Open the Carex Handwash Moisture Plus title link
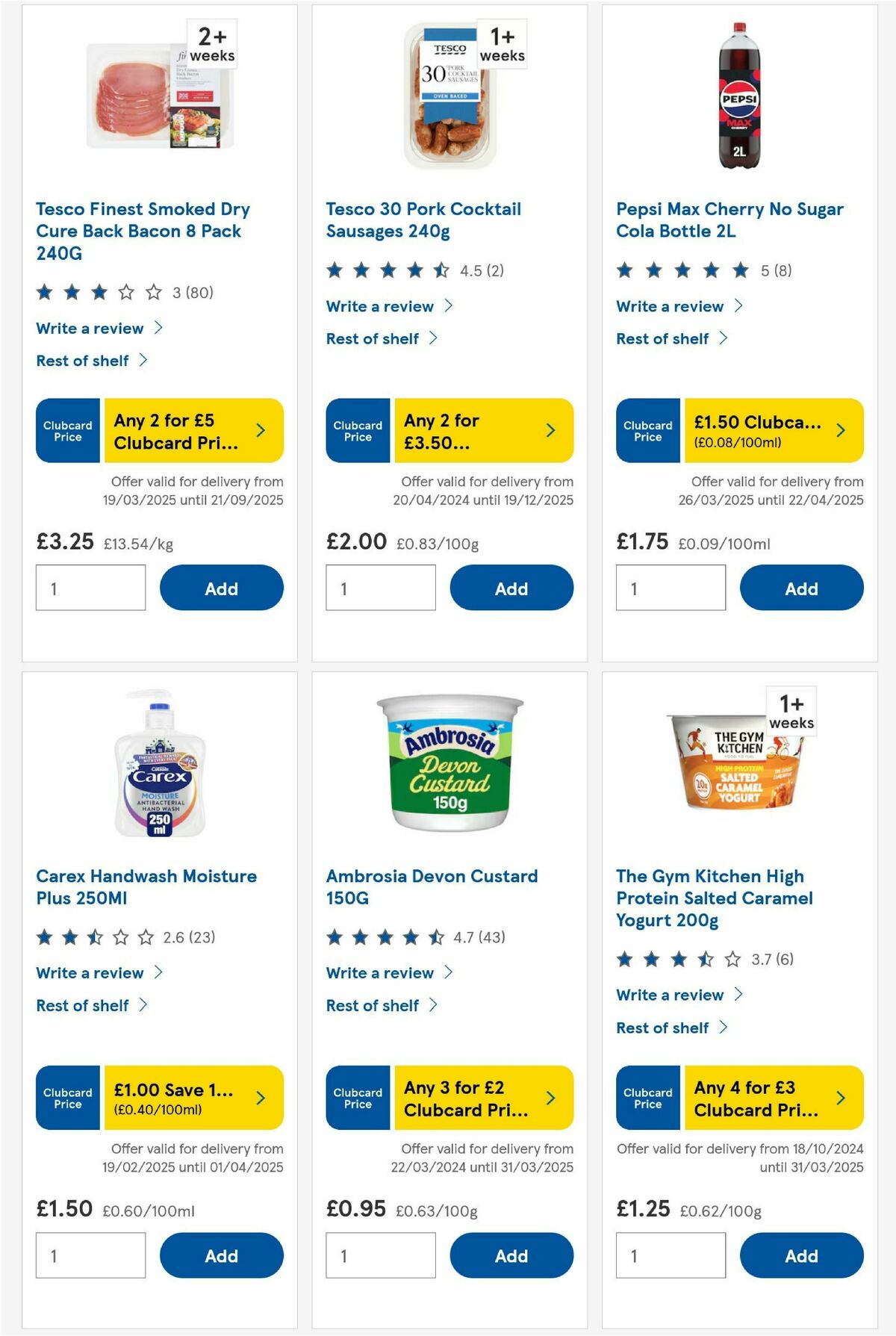 tap(147, 887)
